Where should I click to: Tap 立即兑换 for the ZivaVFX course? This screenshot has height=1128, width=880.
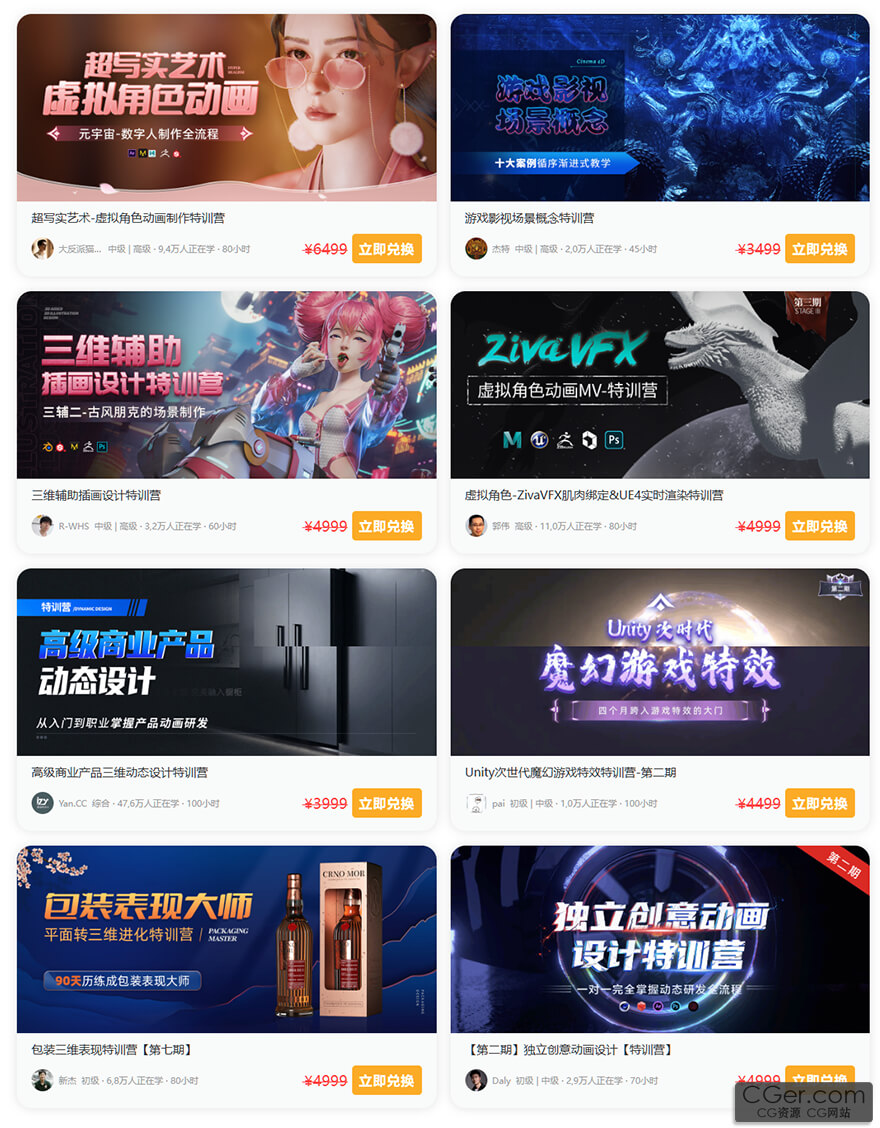pos(819,526)
